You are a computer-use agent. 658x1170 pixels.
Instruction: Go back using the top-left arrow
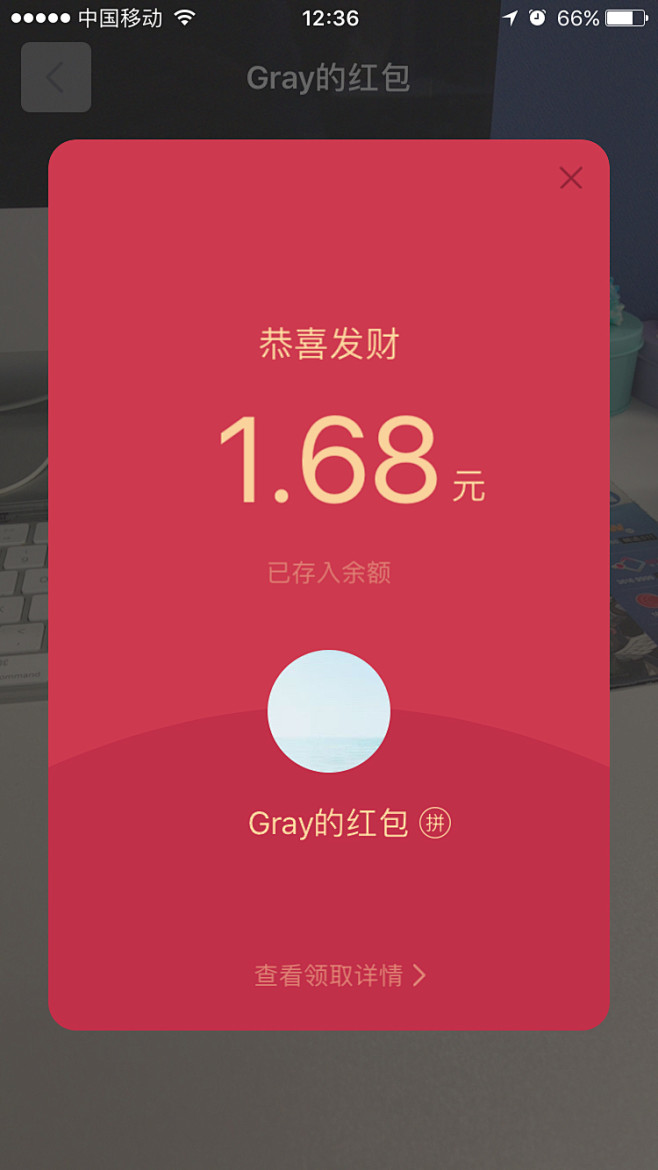(x=56, y=77)
